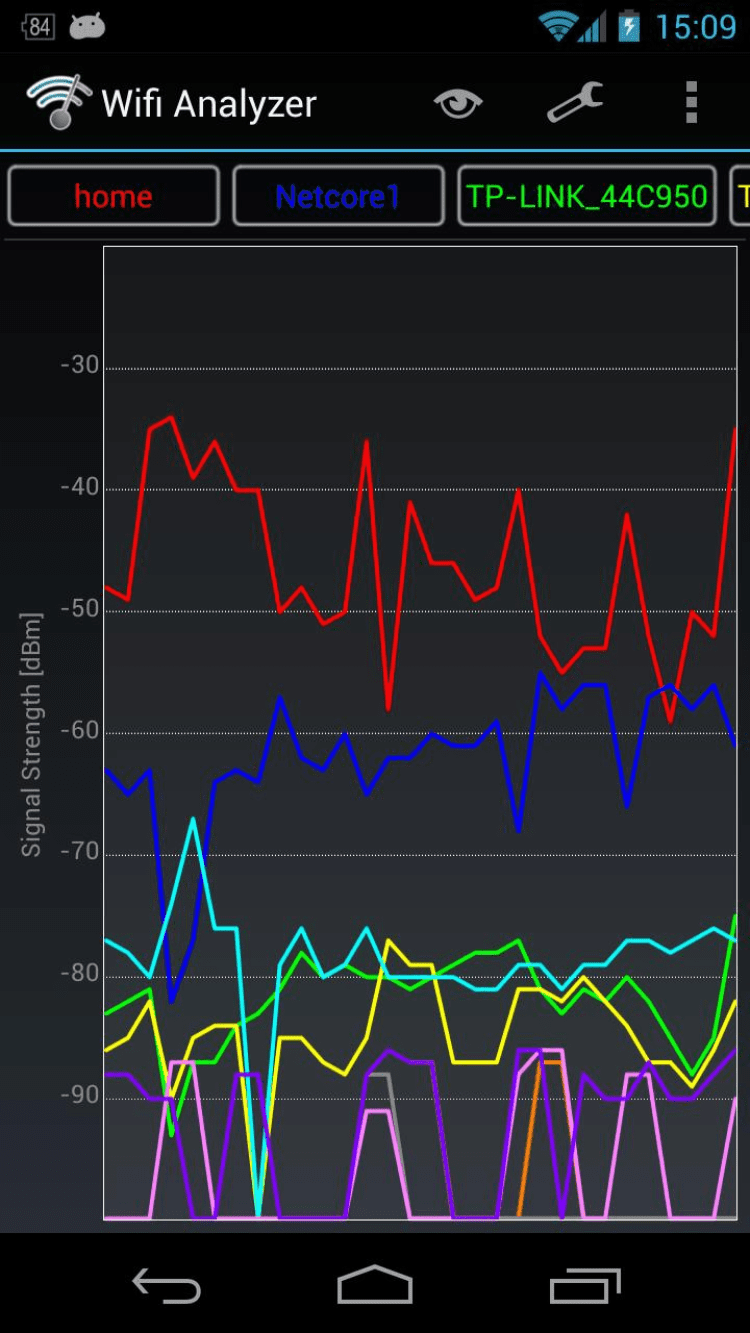Image resolution: width=750 pixels, height=1333 pixels.
Task: Select the TP-LINK_44C950 network chip
Action: pos(587,196)
